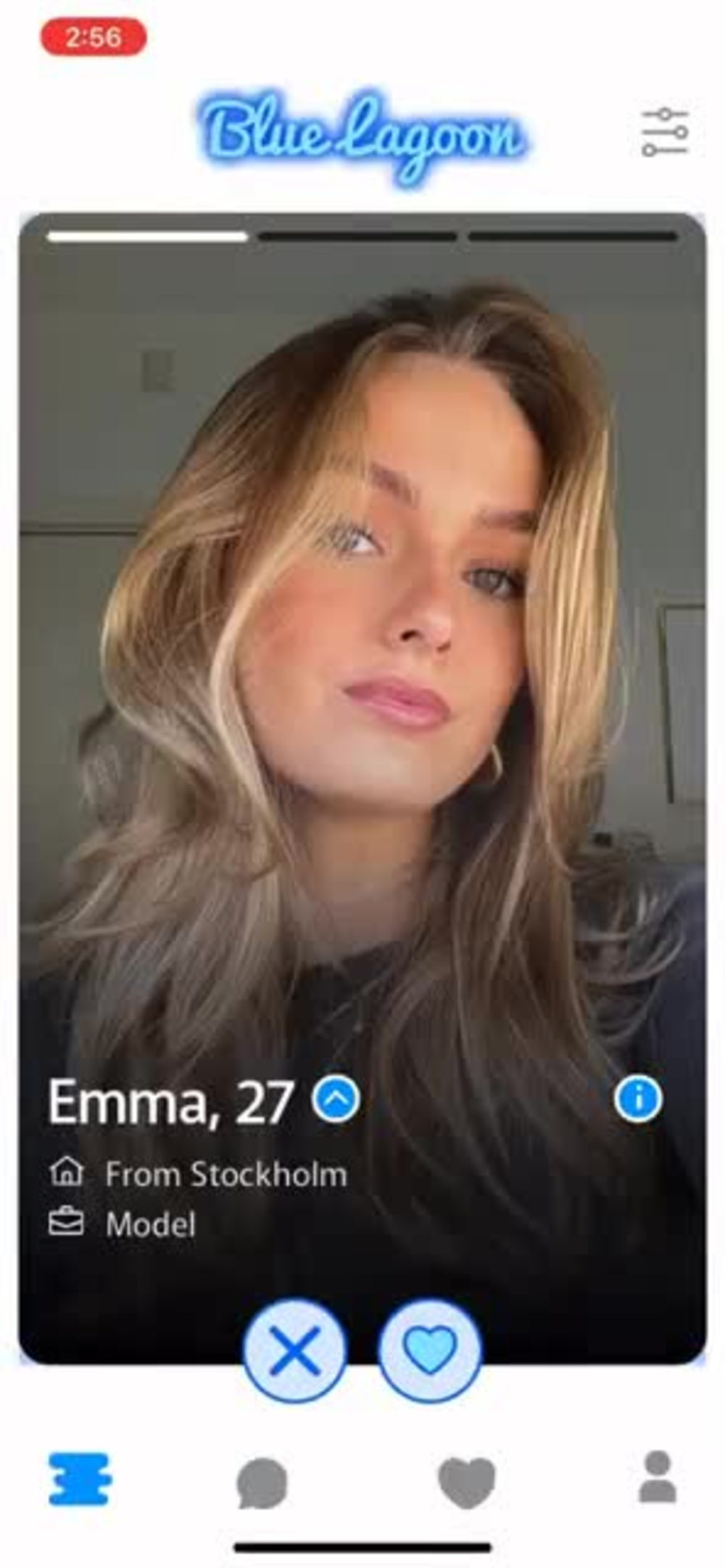Like Emma with the heart button
The height and width of the screenshot is (1568, 725).
click(x=430, y=1350)
